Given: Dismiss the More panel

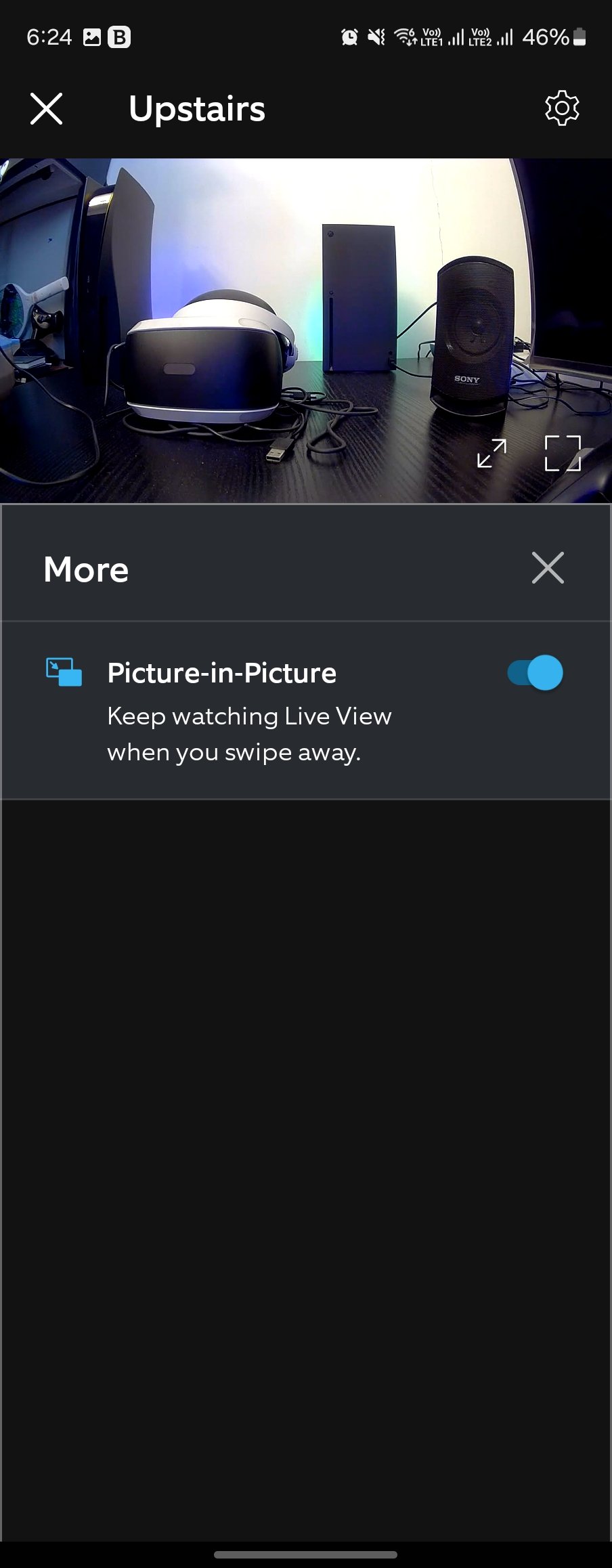Looking at the screenshot, I should [x=548, y=567].
